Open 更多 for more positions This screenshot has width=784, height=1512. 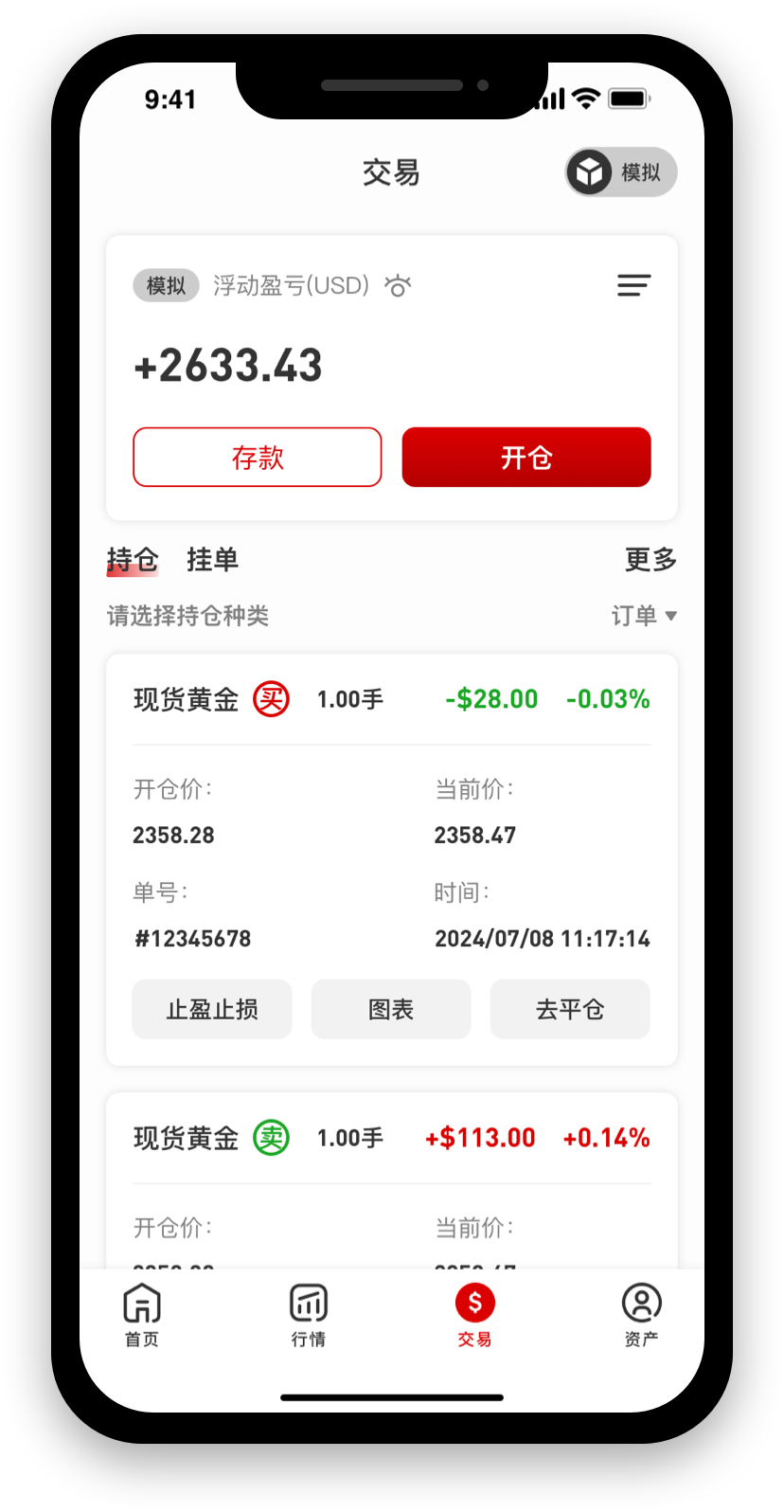pyautogui.click(x=650, y=560)
